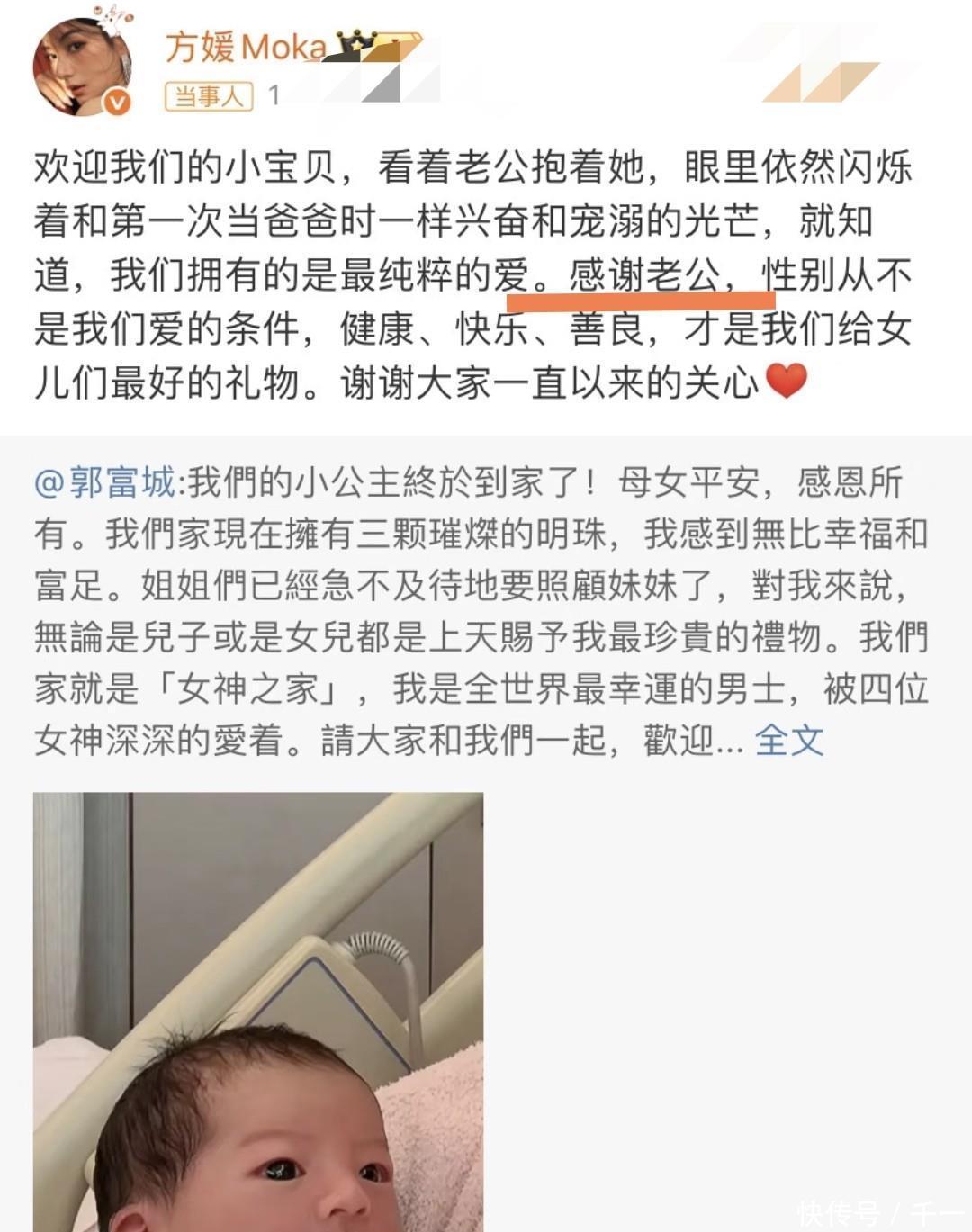Open the @郭富城 mention link

click(x=104, y=483)
